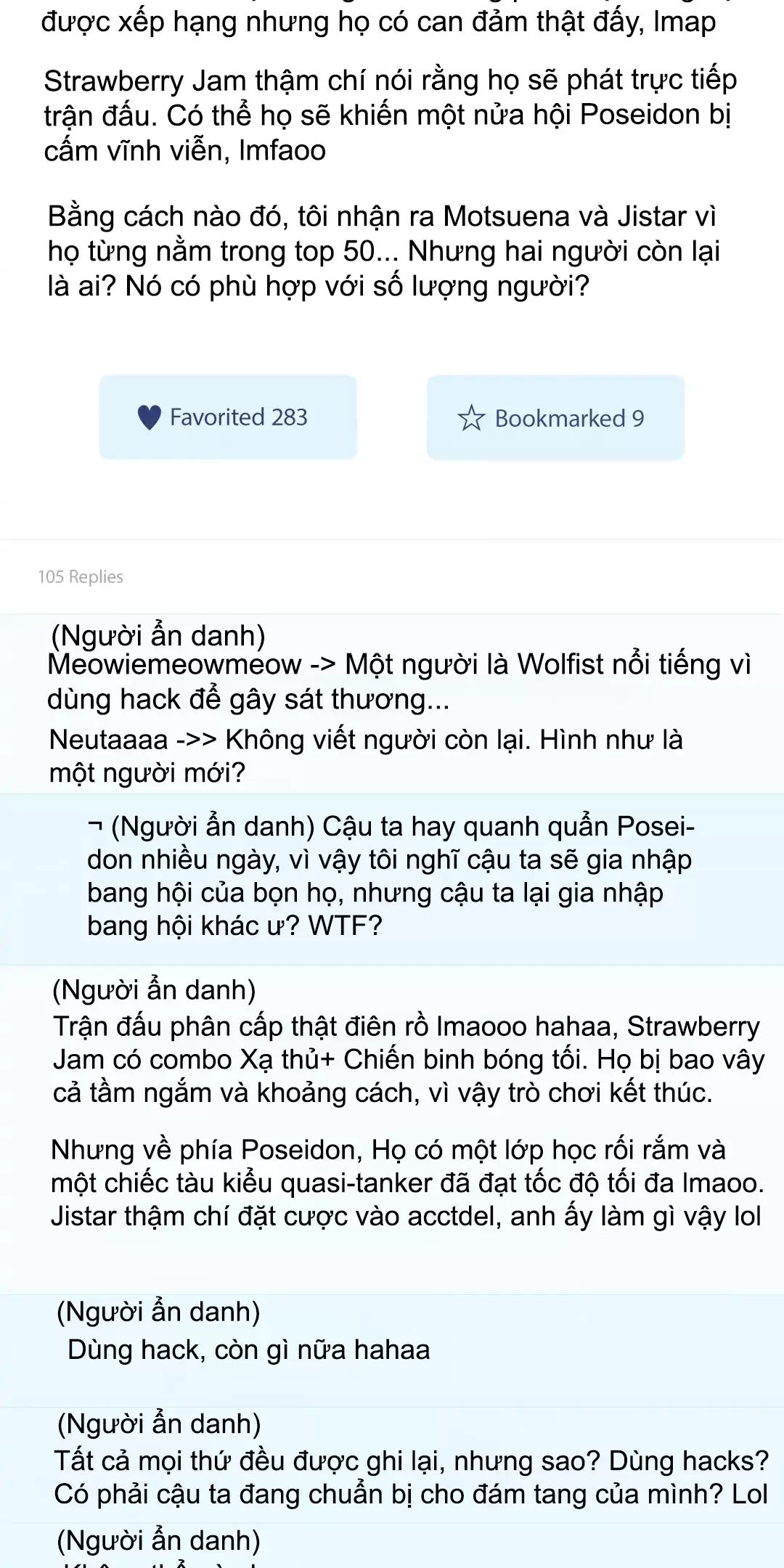Viewport: 784px width, 1568px height.
Task: Click the heart inside the favorites counter
Action: (x=147, y=417)
